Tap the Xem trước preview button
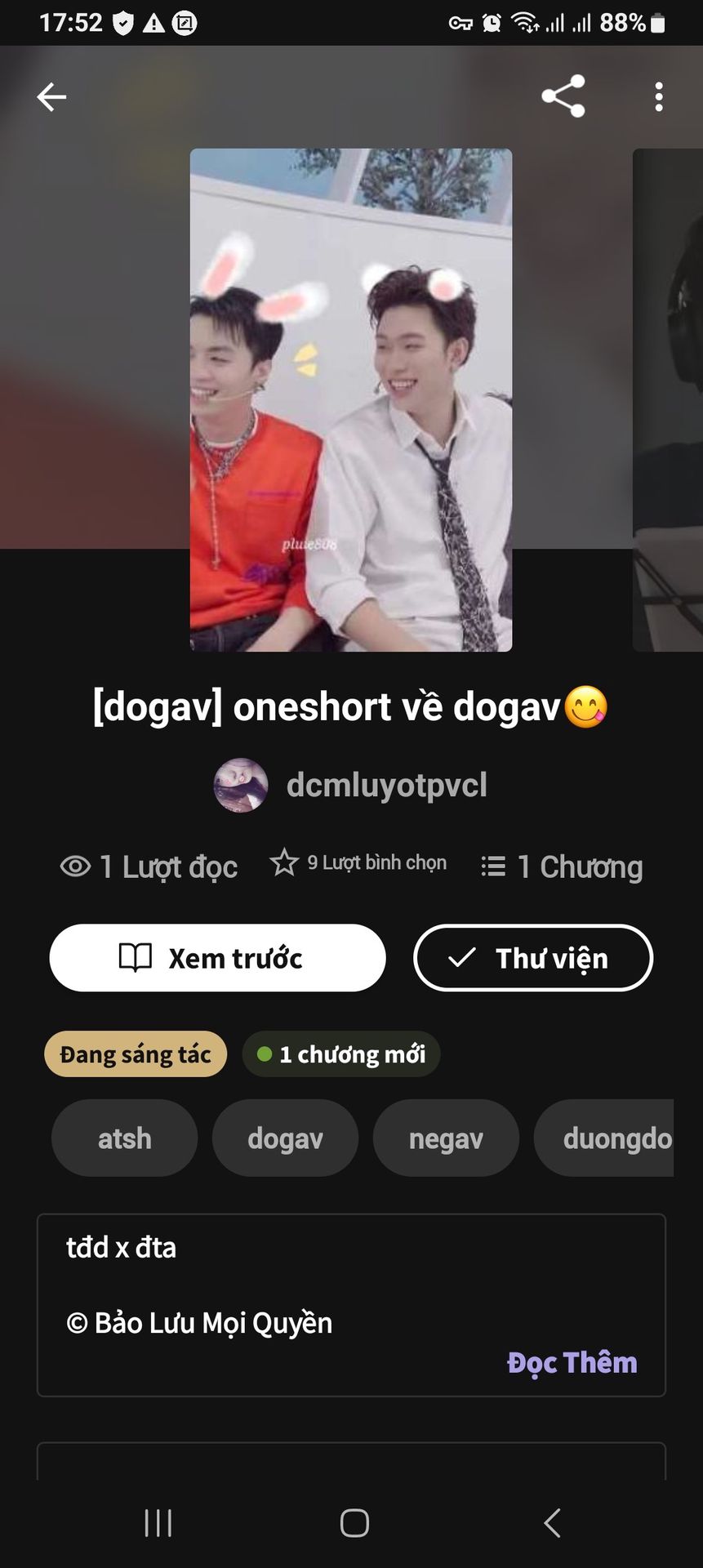 (217, 958)
